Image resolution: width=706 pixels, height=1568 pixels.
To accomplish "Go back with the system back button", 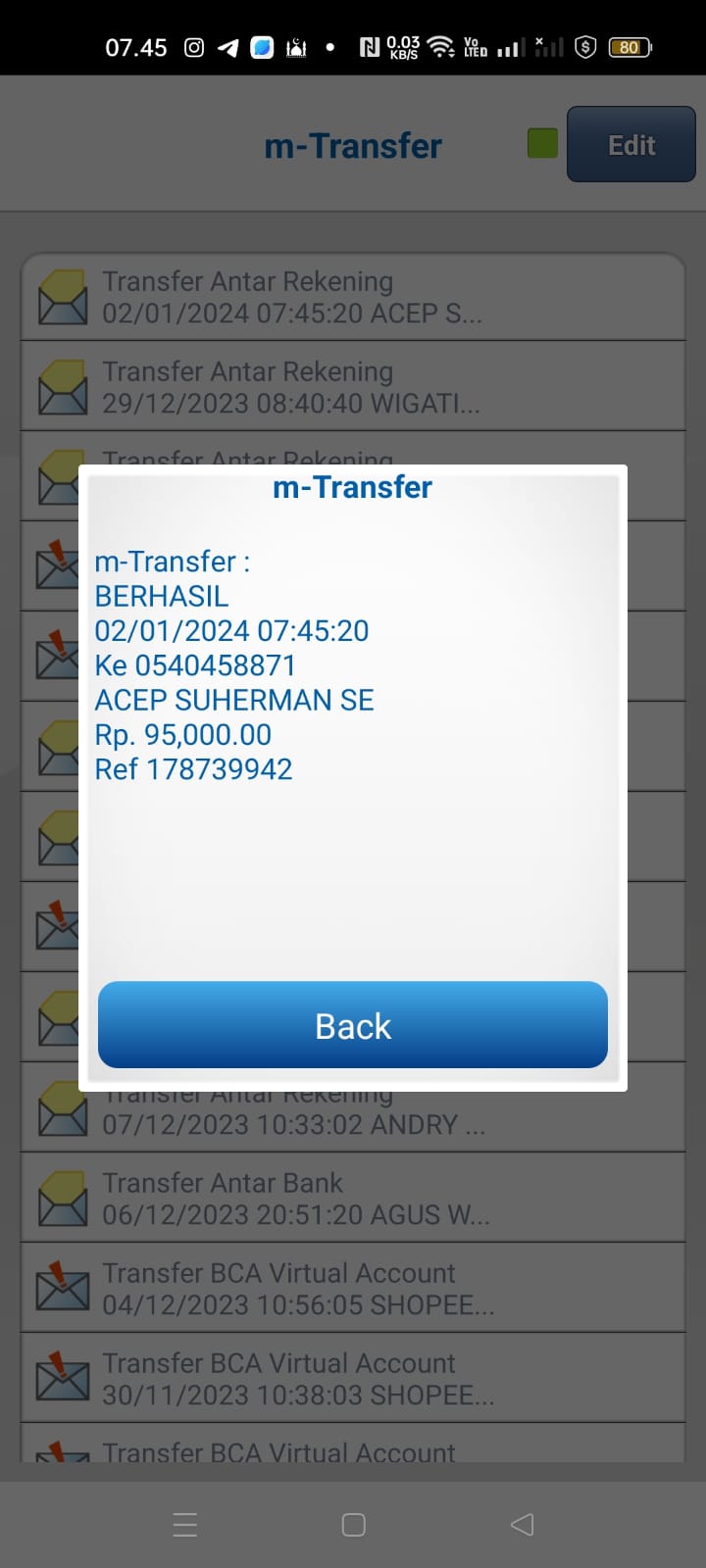I will 523,1524.
